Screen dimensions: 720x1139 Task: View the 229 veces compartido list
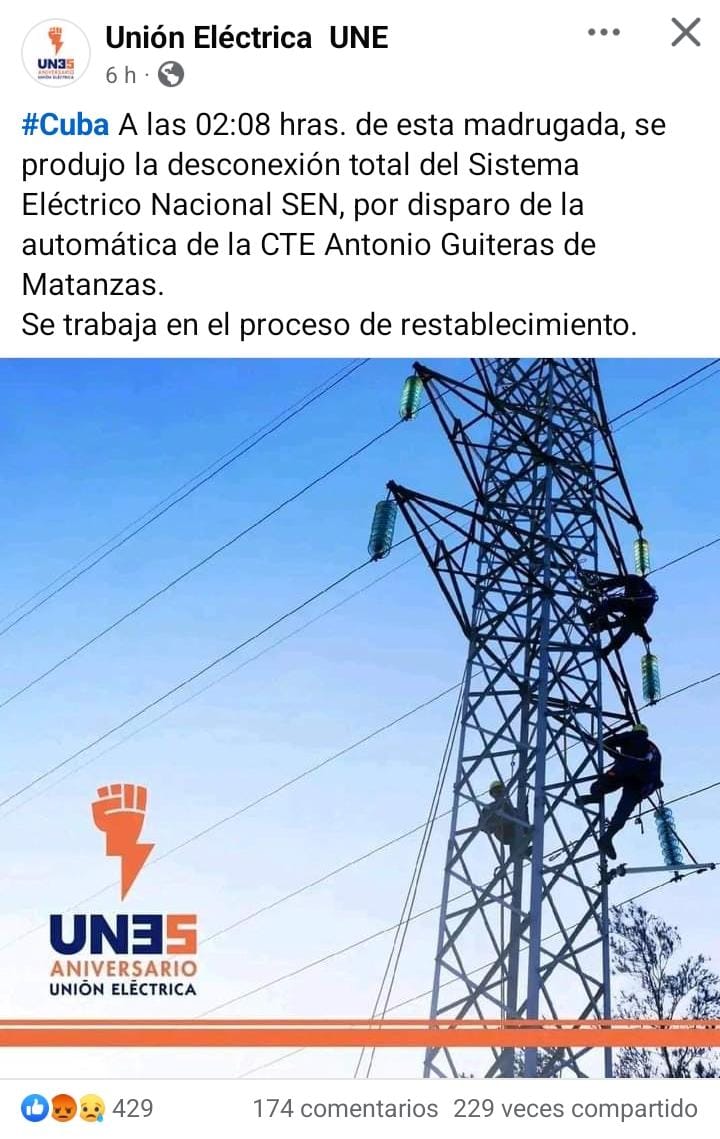[x=575, y=1108]
